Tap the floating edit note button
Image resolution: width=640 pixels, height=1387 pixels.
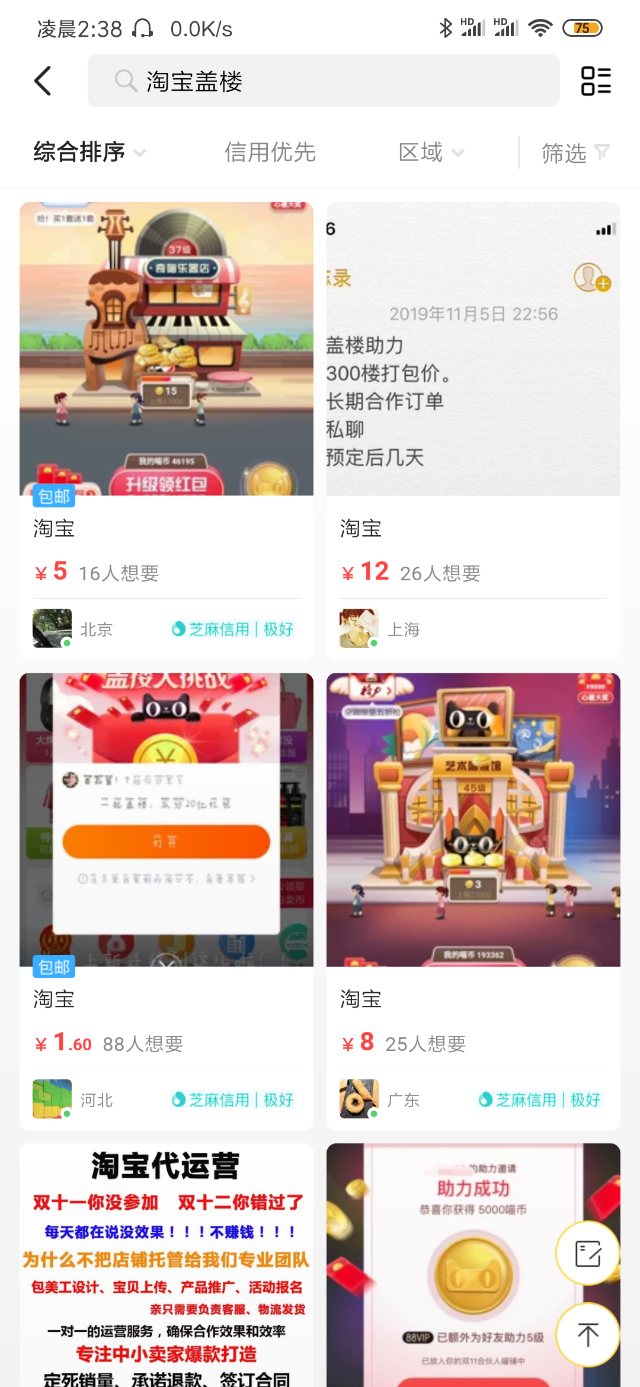(588, 1254)
